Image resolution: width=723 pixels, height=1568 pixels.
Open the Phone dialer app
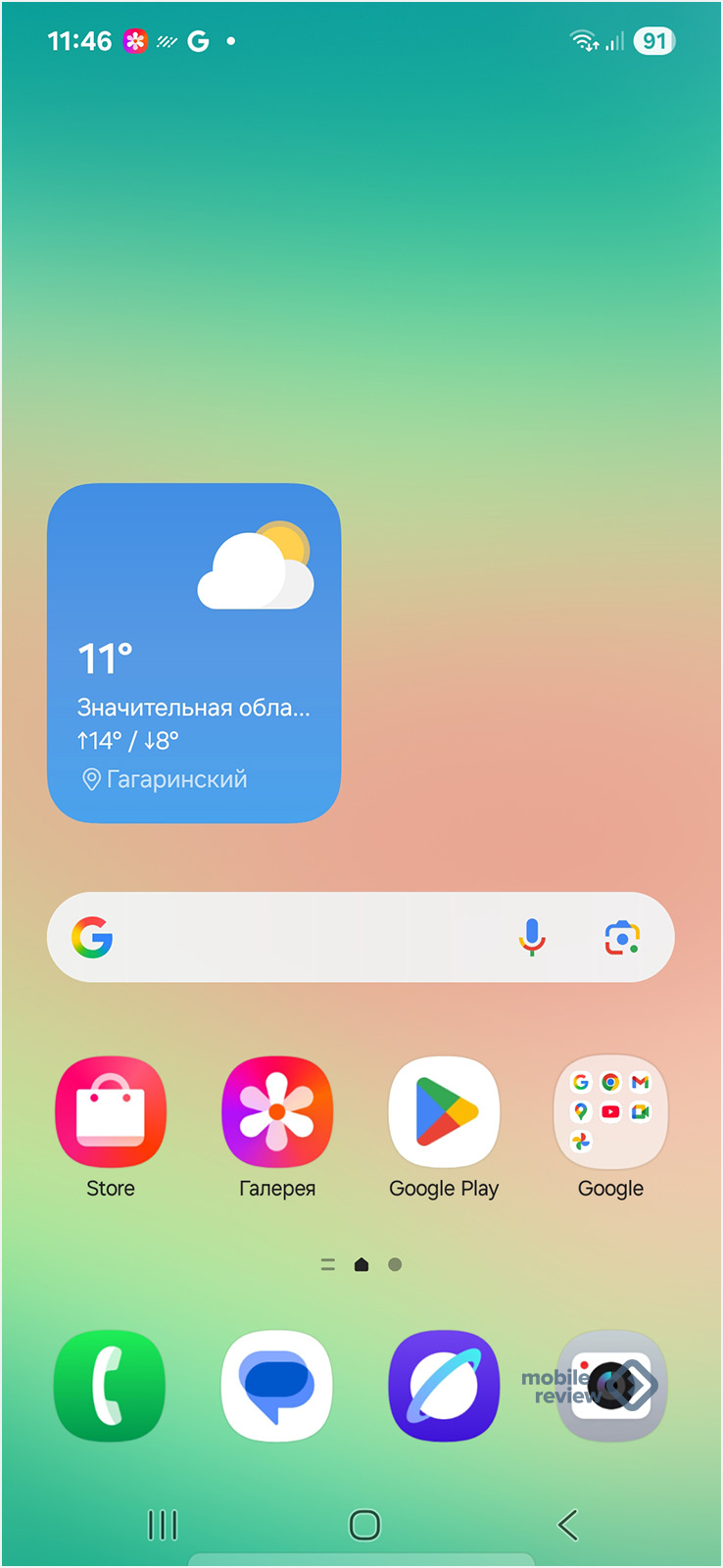click(x=111, y=1386)
